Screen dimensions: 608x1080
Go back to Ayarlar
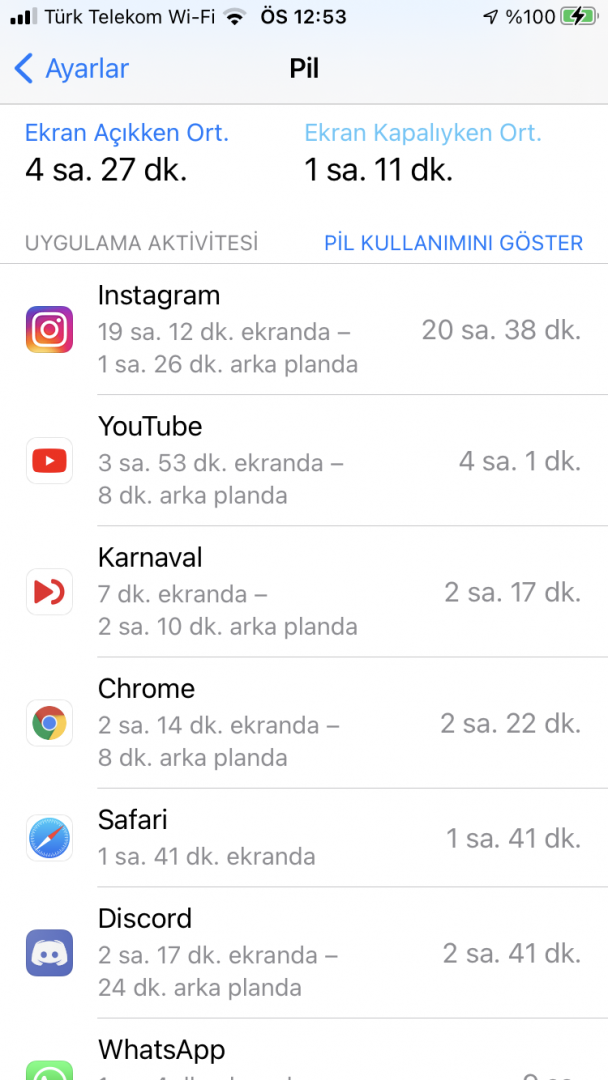click(72, 69)
